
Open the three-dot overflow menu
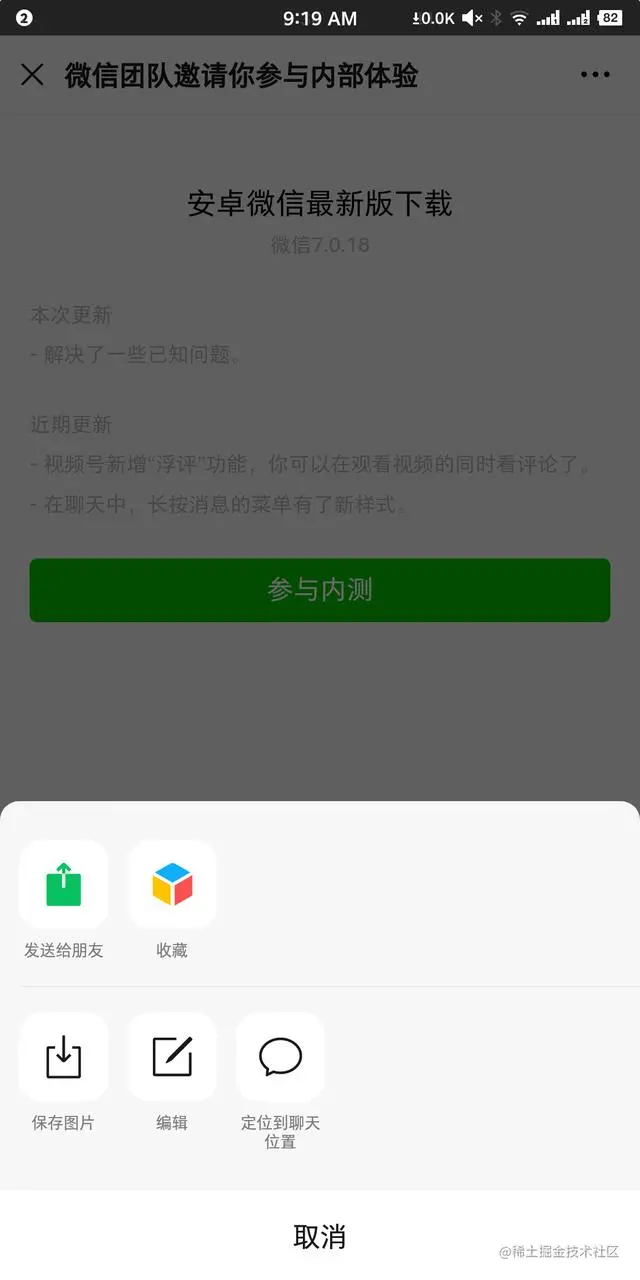click(594, 75)
